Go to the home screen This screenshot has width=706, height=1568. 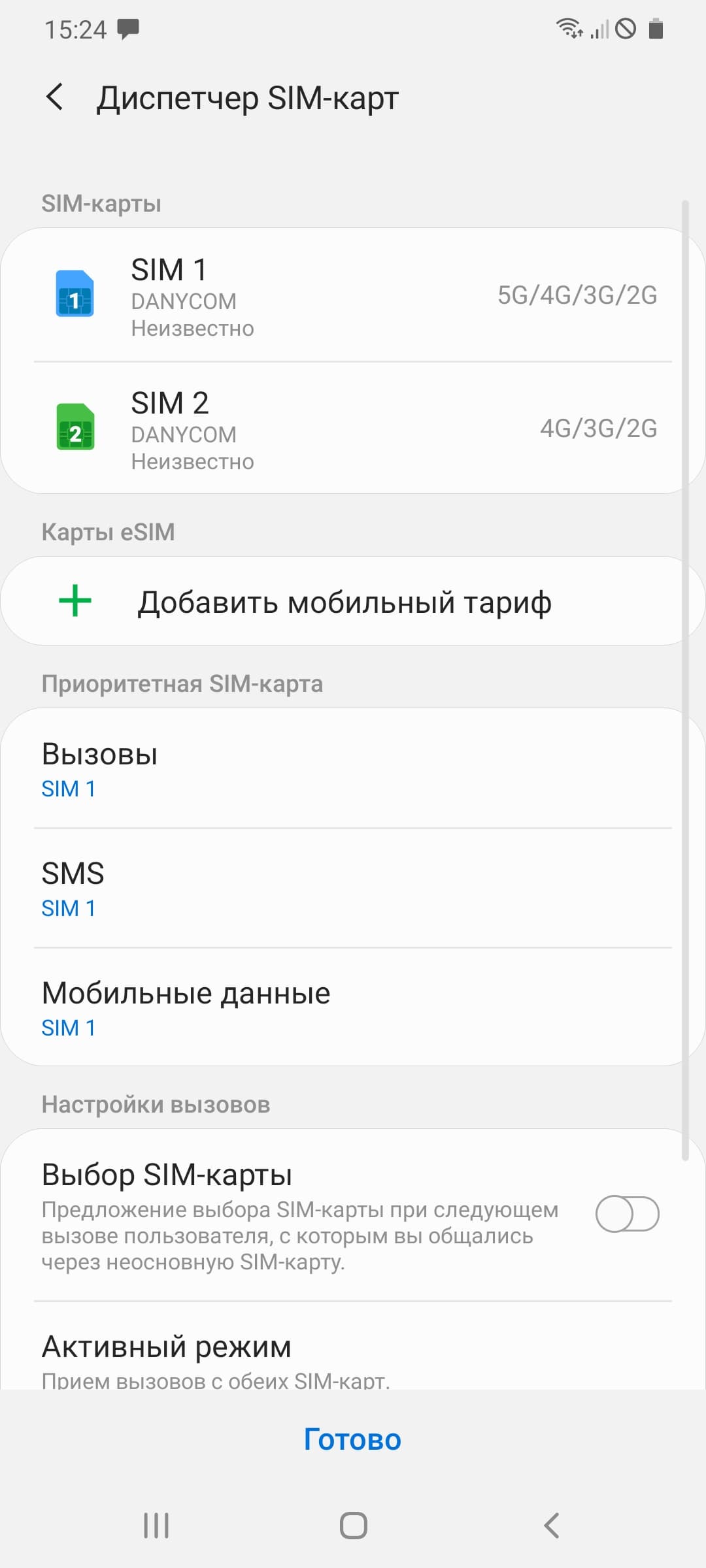(x=353, y=1526)
